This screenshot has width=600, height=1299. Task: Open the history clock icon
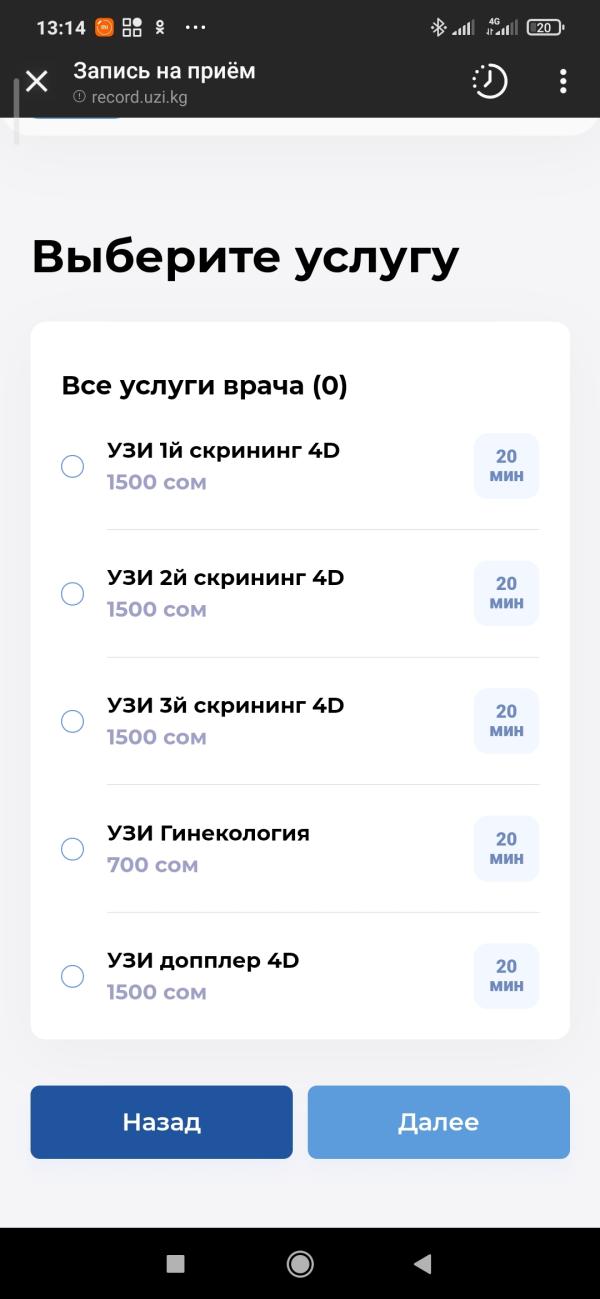tap(489, 81)
